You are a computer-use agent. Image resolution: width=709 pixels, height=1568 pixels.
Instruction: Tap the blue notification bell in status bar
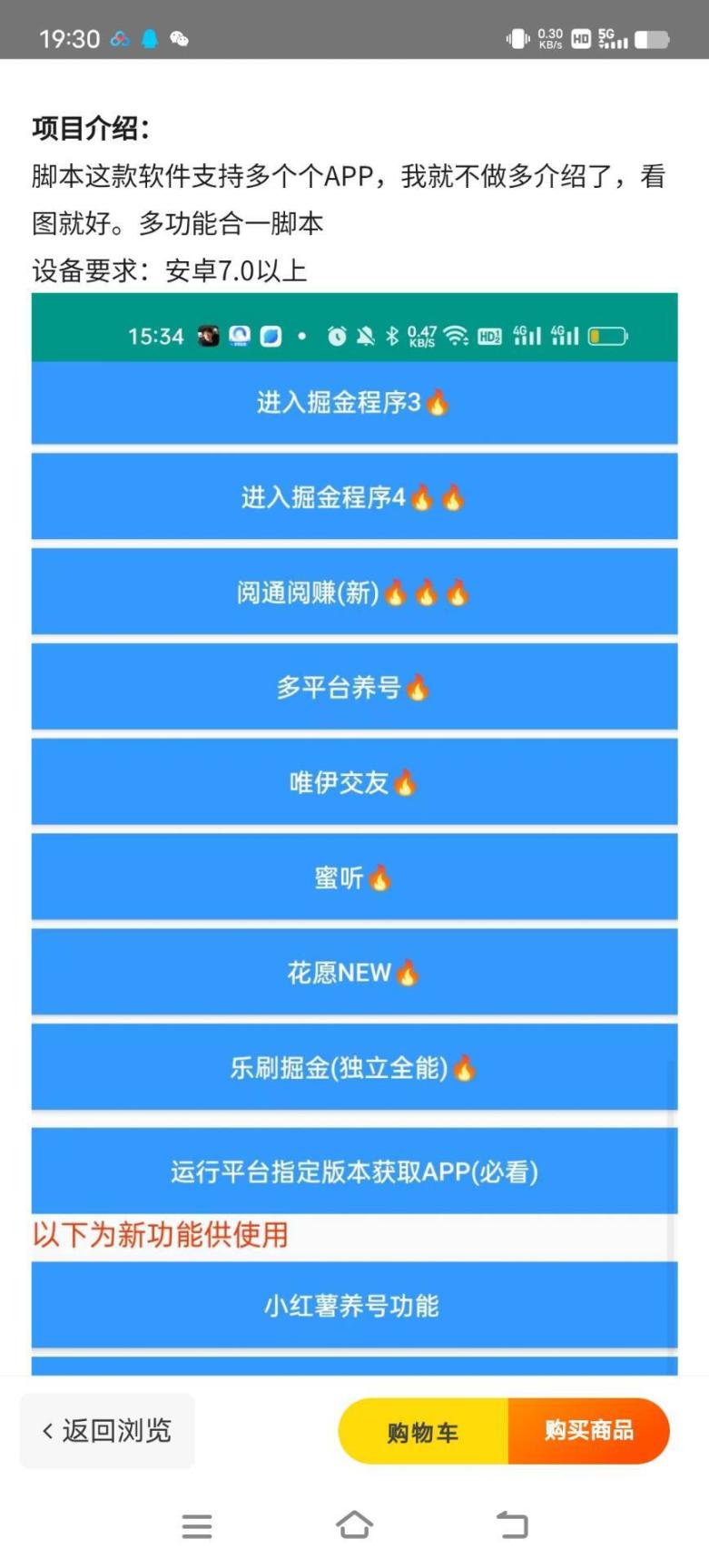[x=149, y=38]
